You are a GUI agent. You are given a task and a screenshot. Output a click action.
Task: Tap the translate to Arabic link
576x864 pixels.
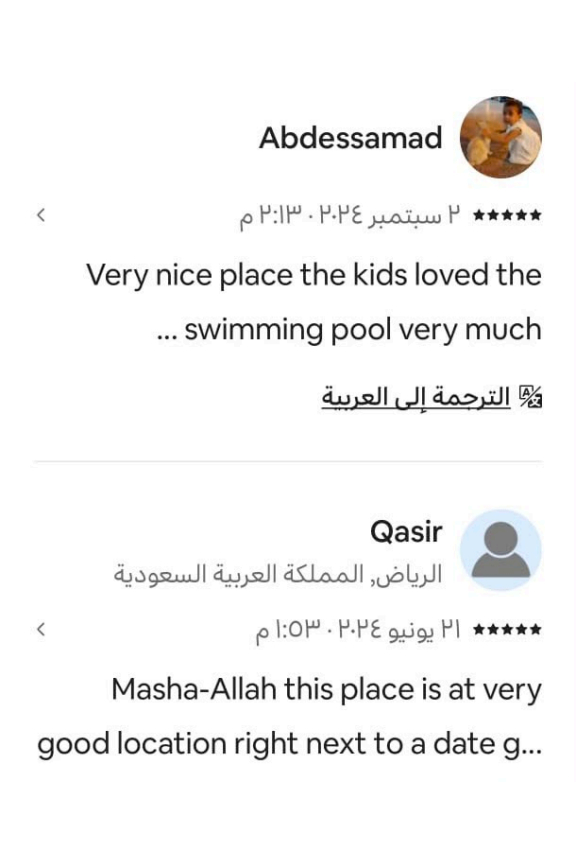[432, 397]
